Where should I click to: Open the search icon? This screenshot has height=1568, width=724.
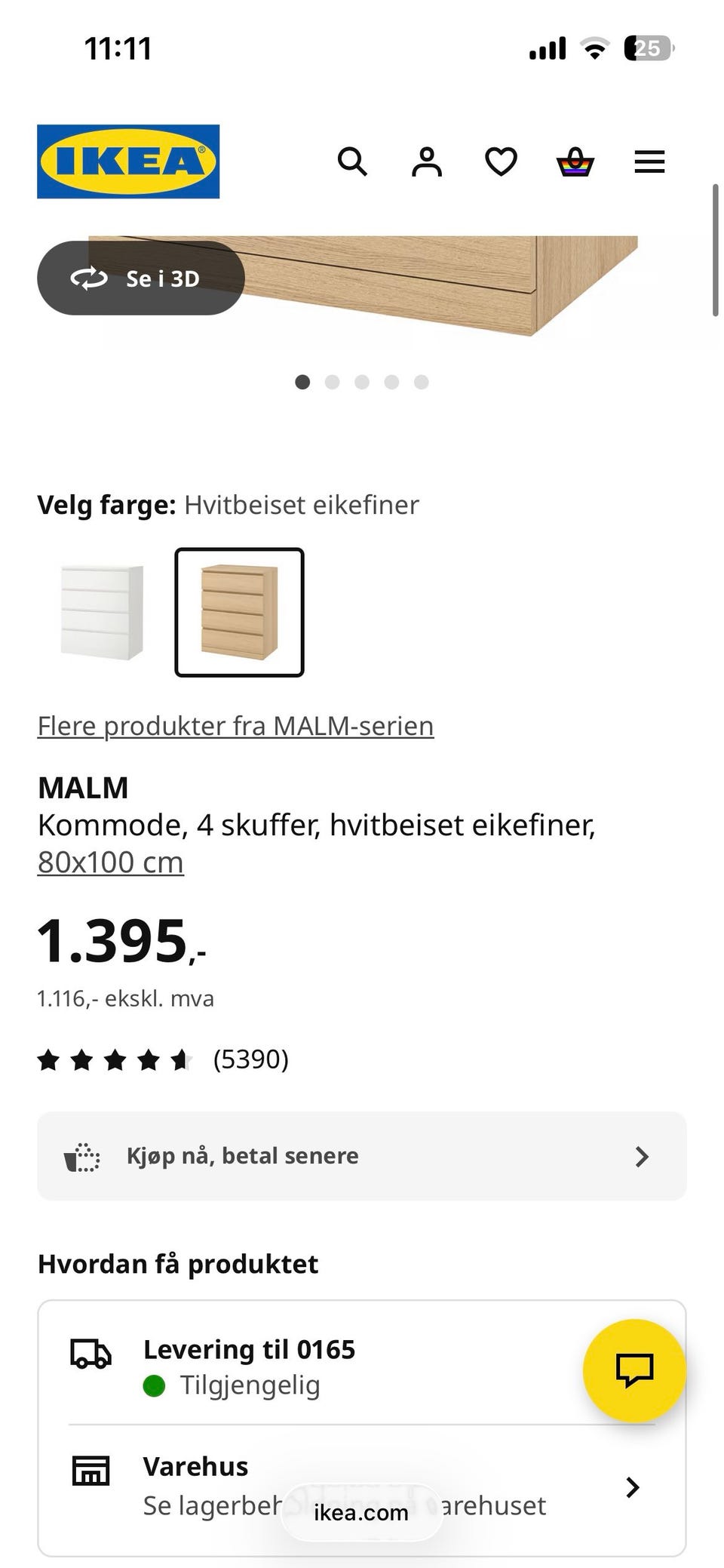coord(351,161)
